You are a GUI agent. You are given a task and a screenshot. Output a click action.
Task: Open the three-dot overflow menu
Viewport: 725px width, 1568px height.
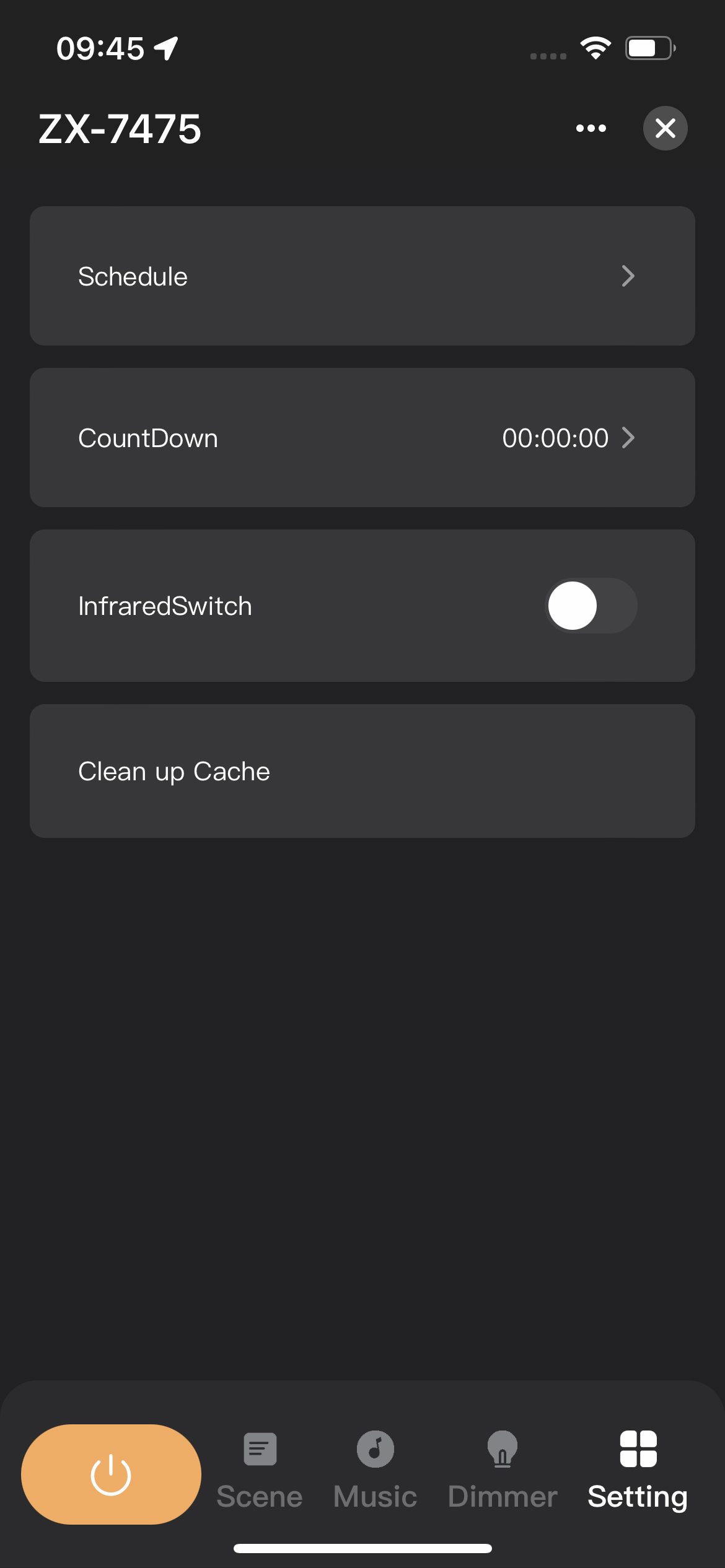tap(591, 128)
